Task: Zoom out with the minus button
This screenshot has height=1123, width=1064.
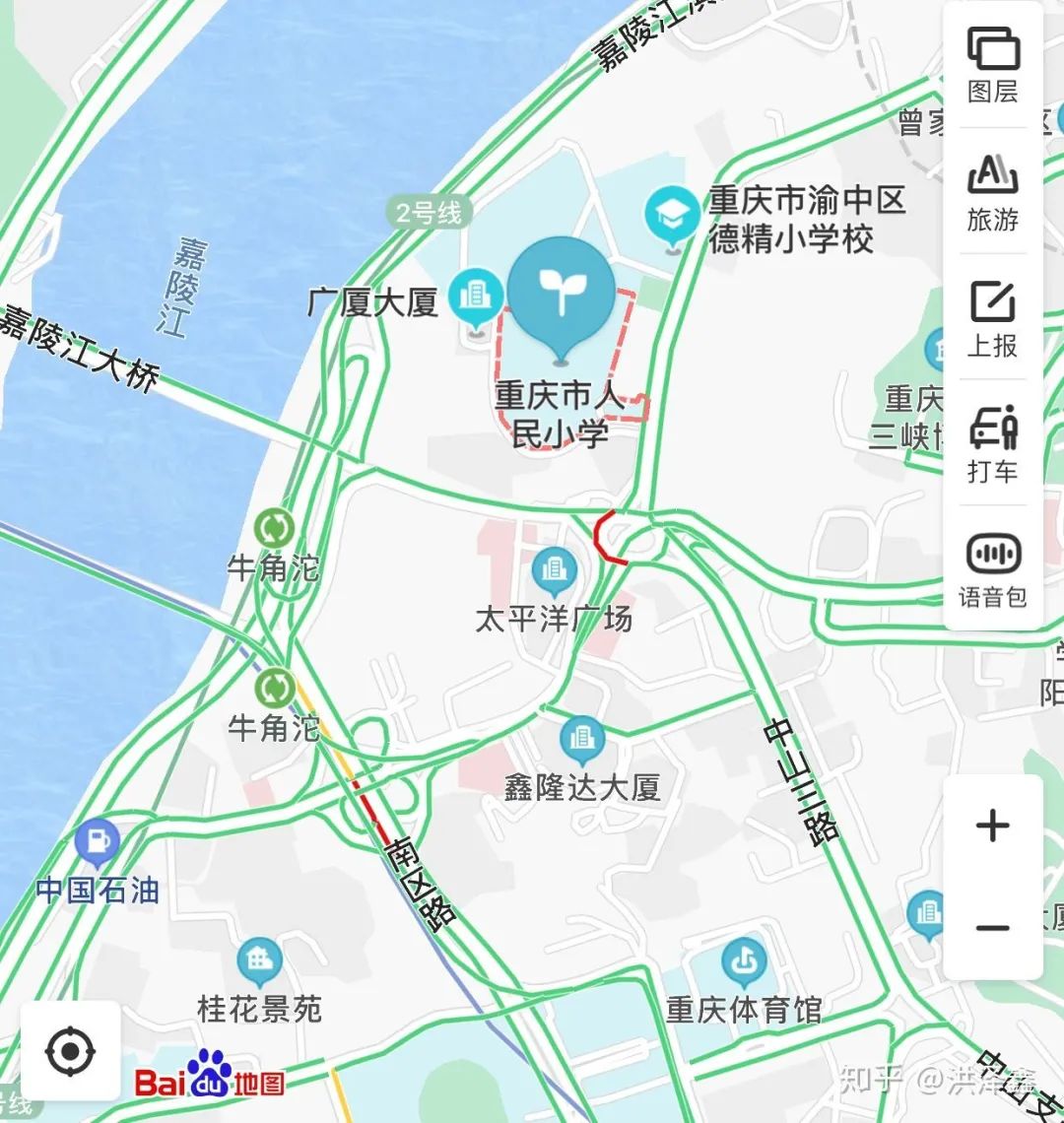Action: coord(992,928)
